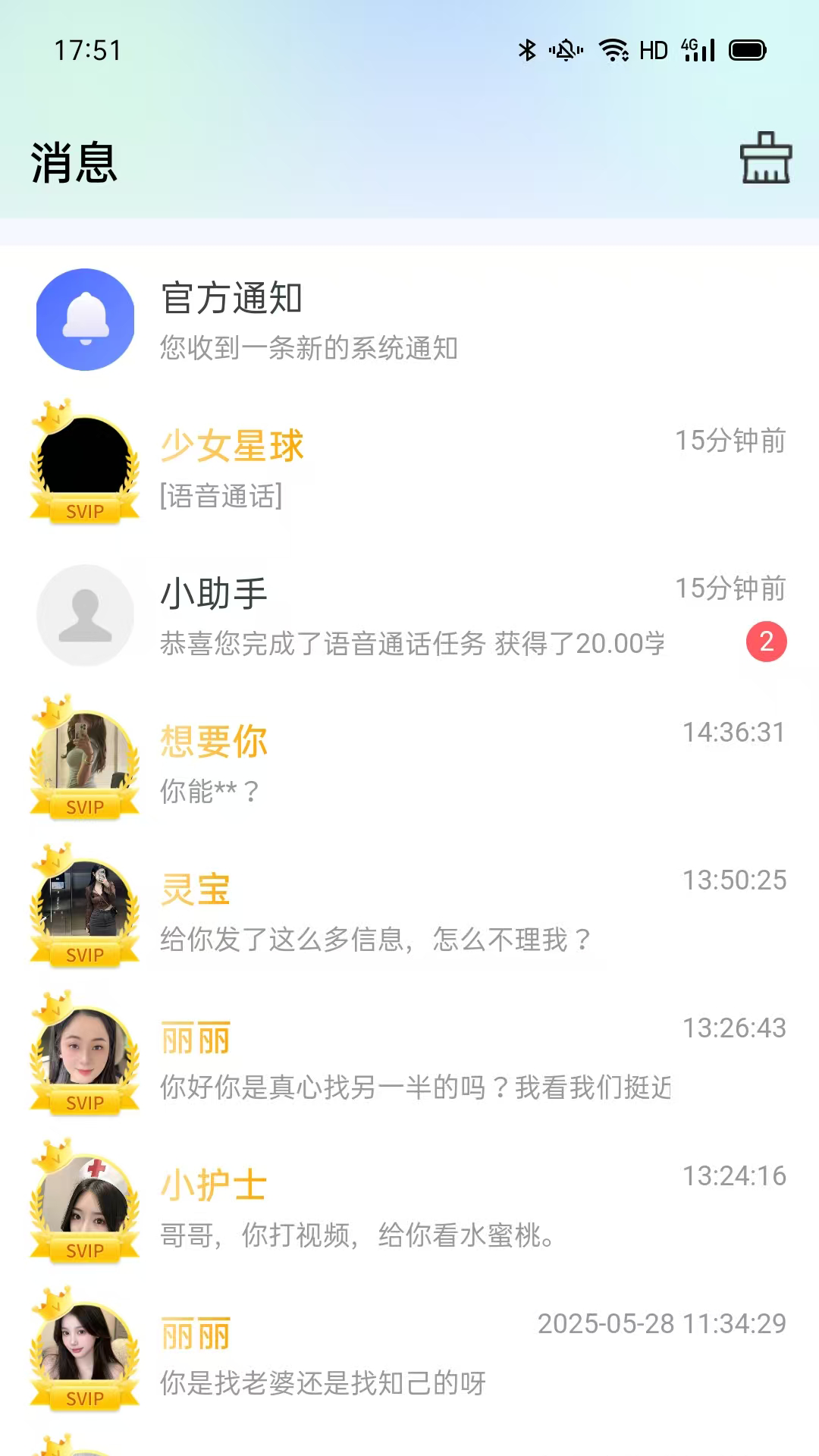Screen dimensions: 819x1456
Task: Open the 小助手 task reward message
Action: pyautogui.click(x=379, y=618)
